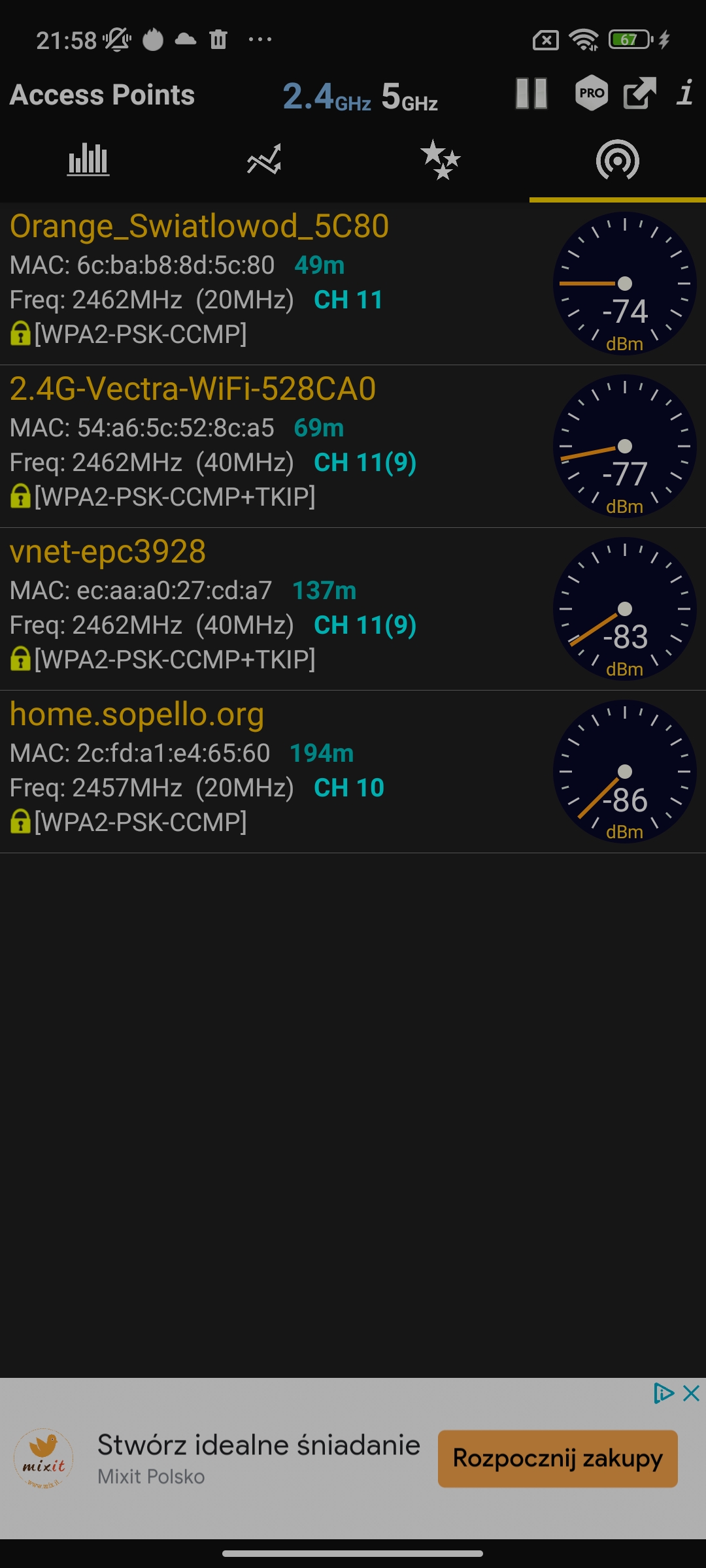The width and height of the screenshot is (706, 1568).
Task: Open the ad choices info icon
Action: (663, 1394)
